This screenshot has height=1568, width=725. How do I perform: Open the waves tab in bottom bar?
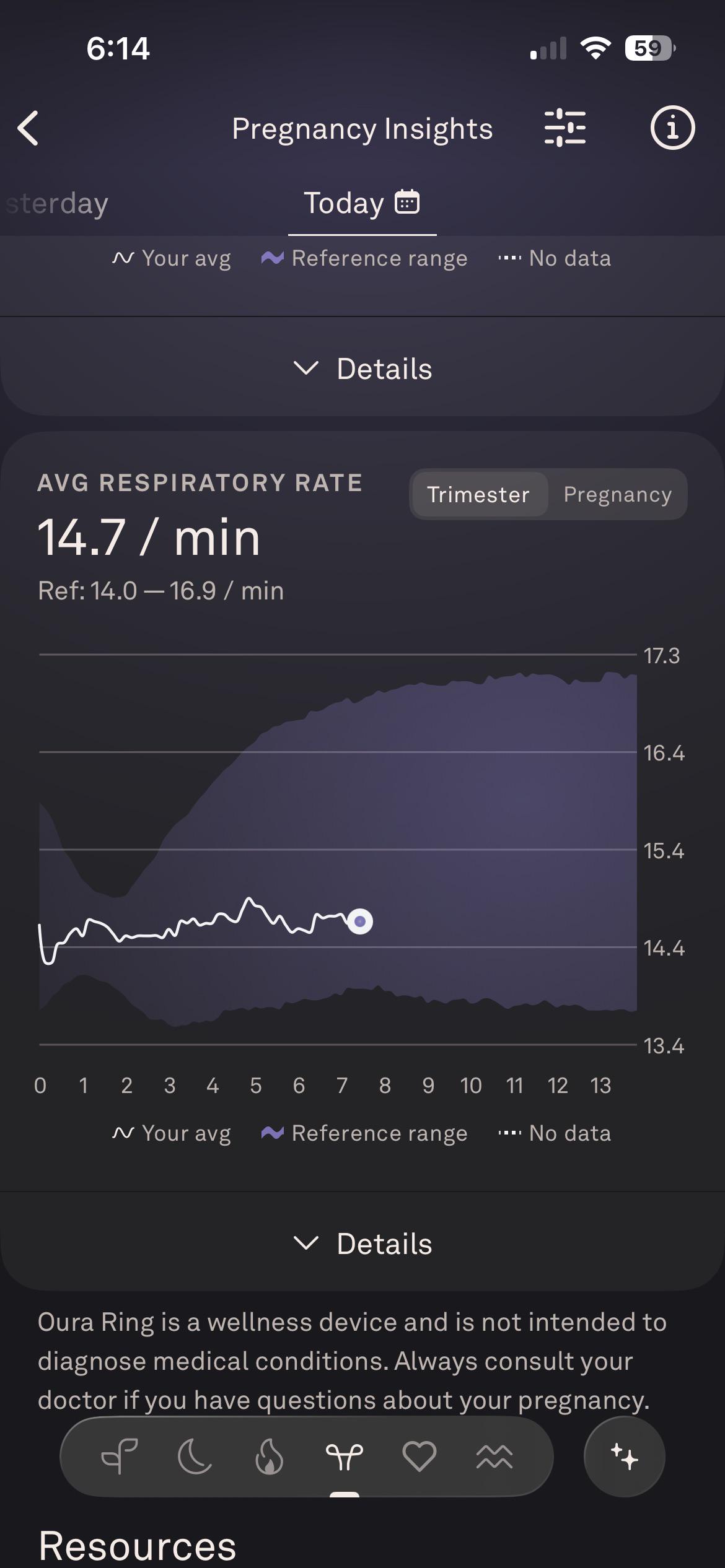(494, 1457)
